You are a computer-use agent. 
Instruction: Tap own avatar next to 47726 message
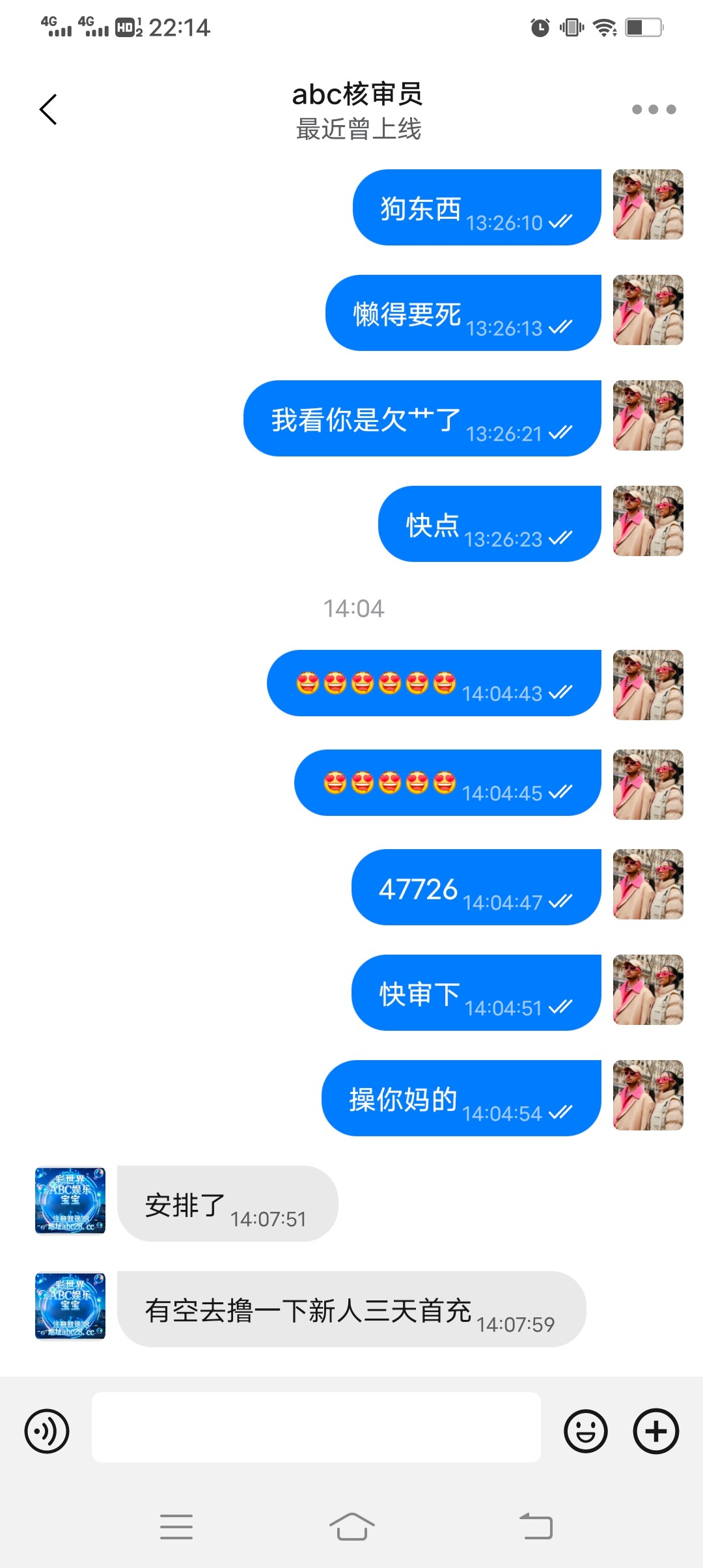(648, 884)
